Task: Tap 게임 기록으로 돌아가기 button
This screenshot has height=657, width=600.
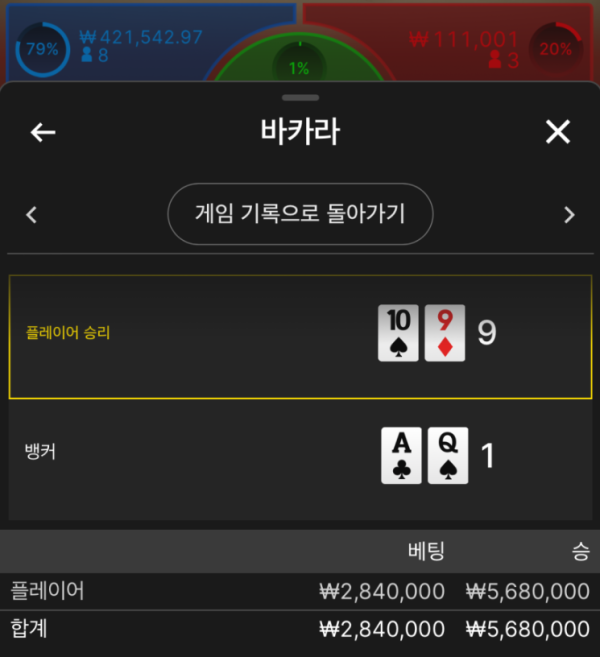Action: pos(300,214)
